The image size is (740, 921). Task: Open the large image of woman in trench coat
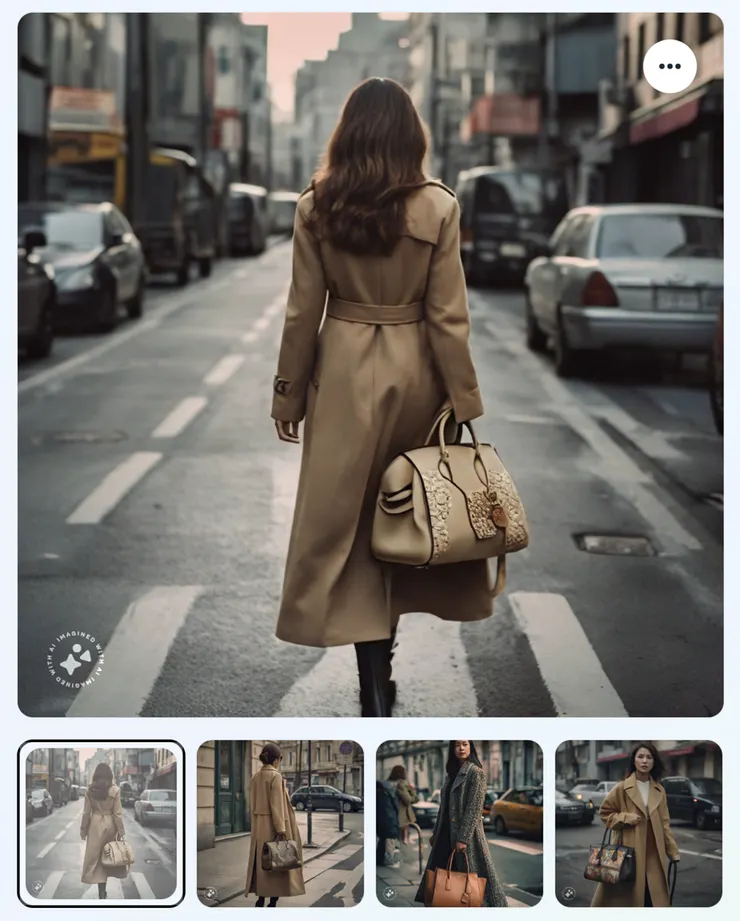(370, 400)
